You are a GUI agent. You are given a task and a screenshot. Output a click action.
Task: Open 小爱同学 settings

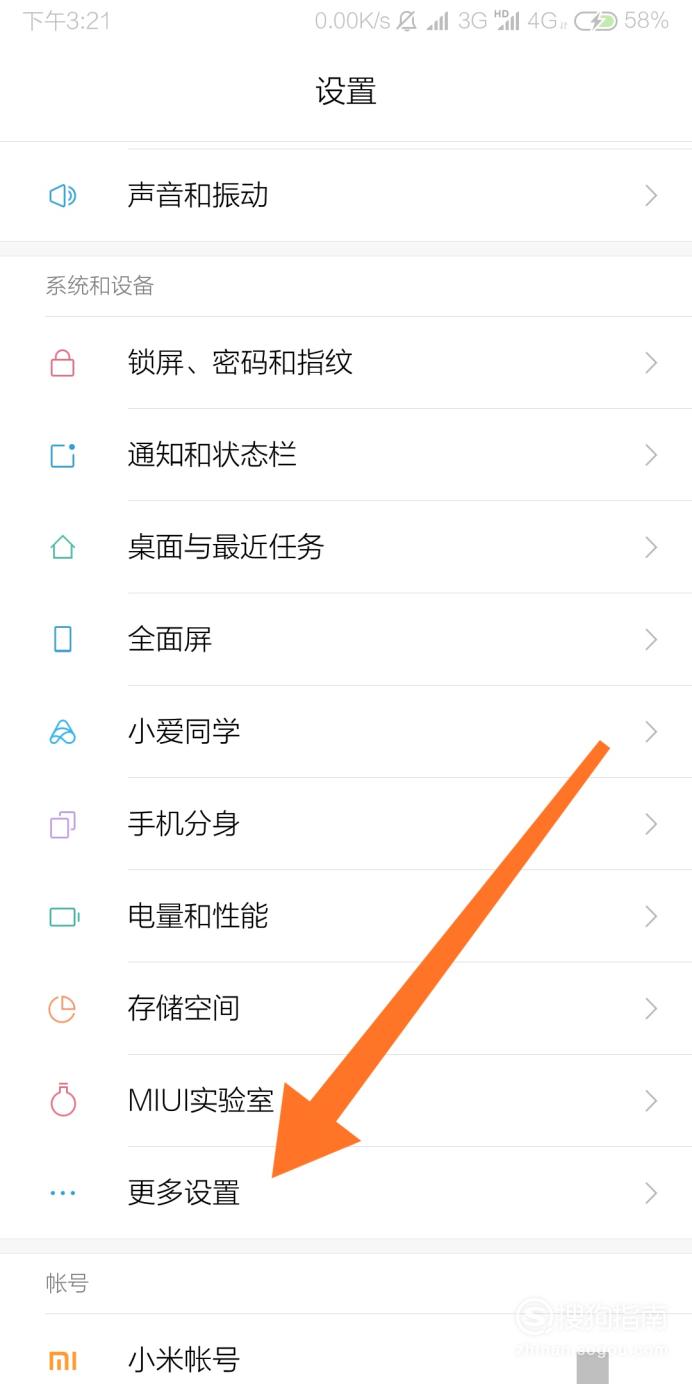(x=346, y=732)
